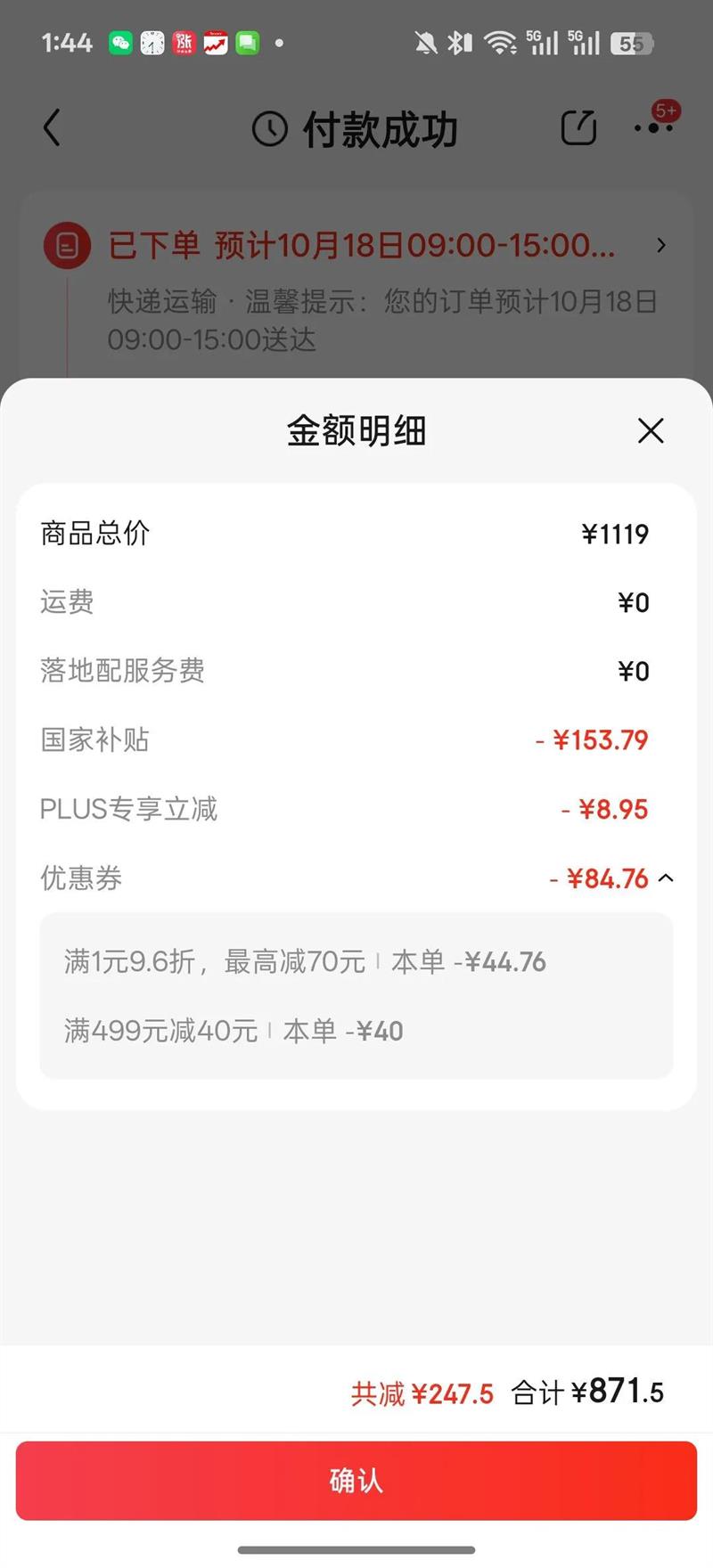Share the order via the share icon
The image size is (713, 1568).
(578, 128)
